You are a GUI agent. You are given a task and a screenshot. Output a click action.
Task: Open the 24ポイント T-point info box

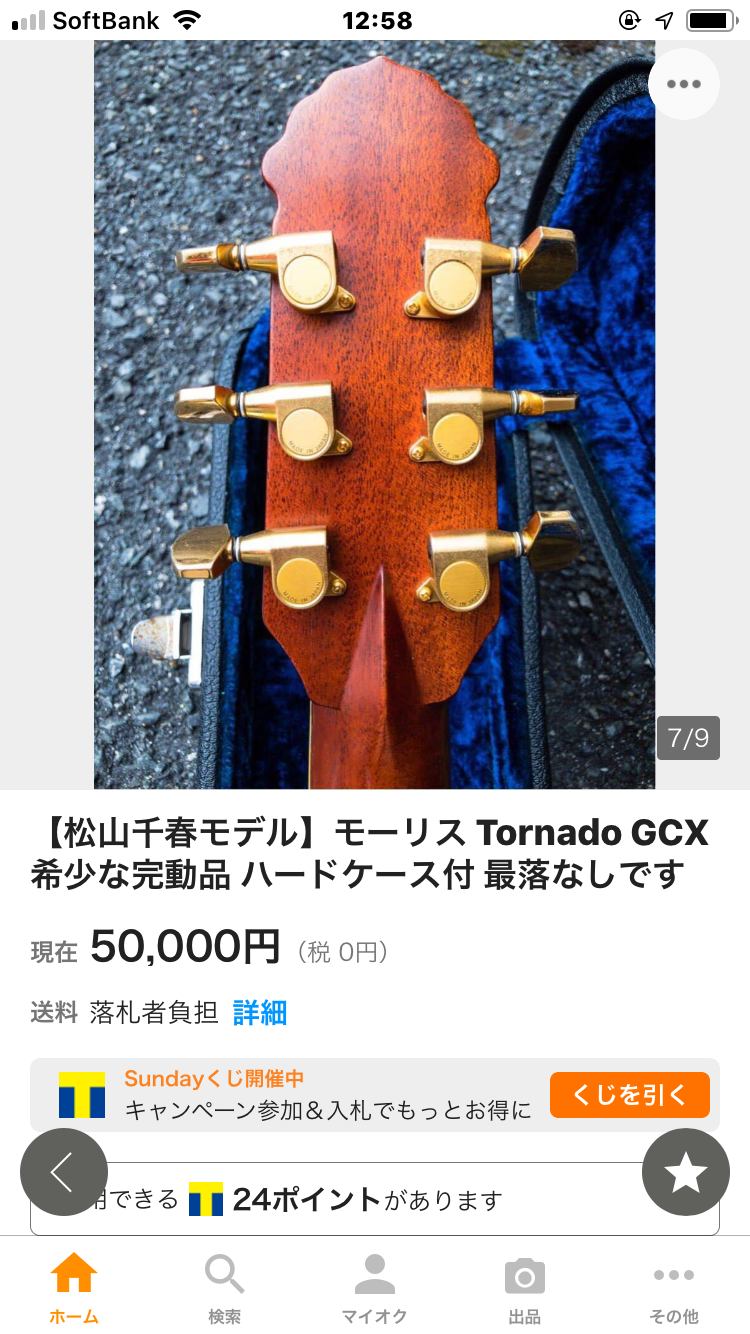coord(375,1199)
